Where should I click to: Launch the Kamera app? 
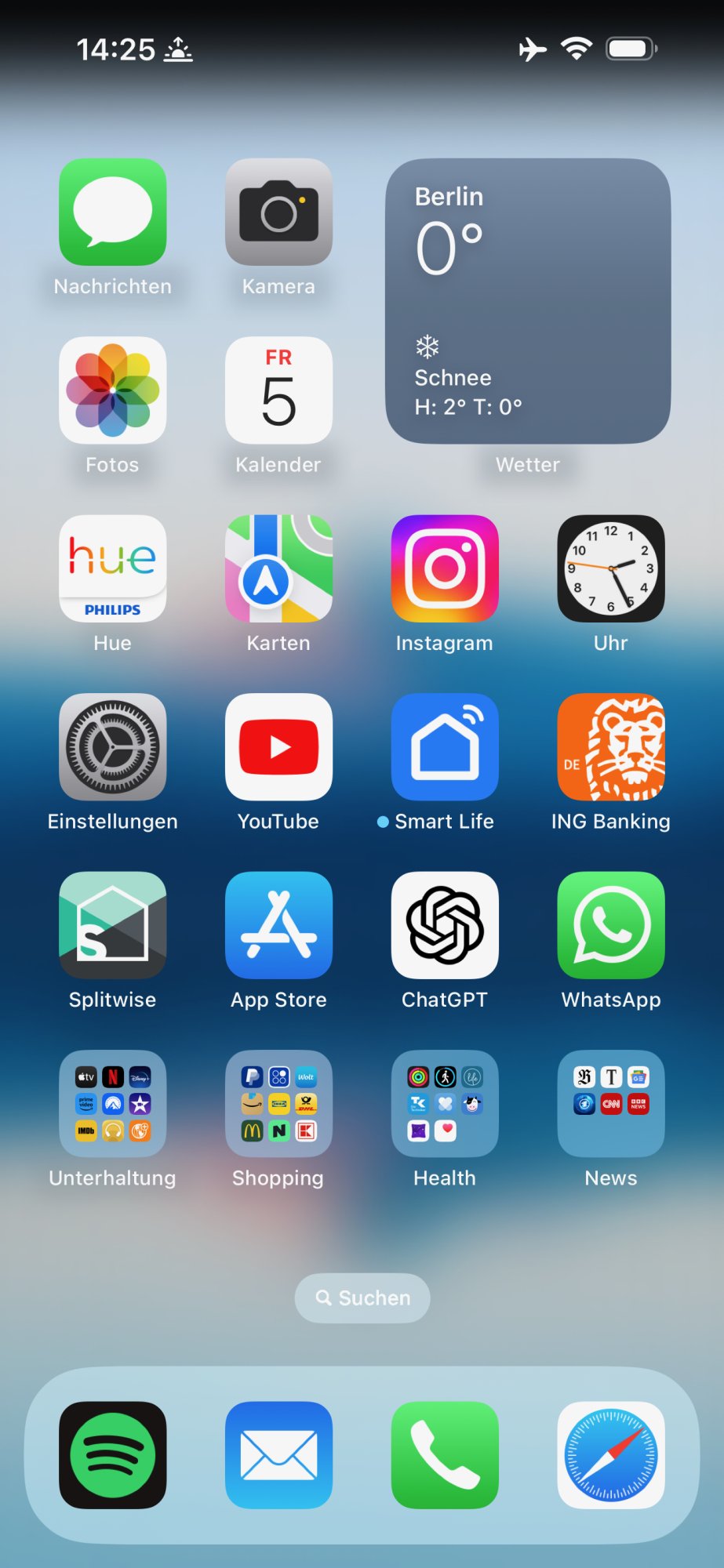click(x=278, y=212)
